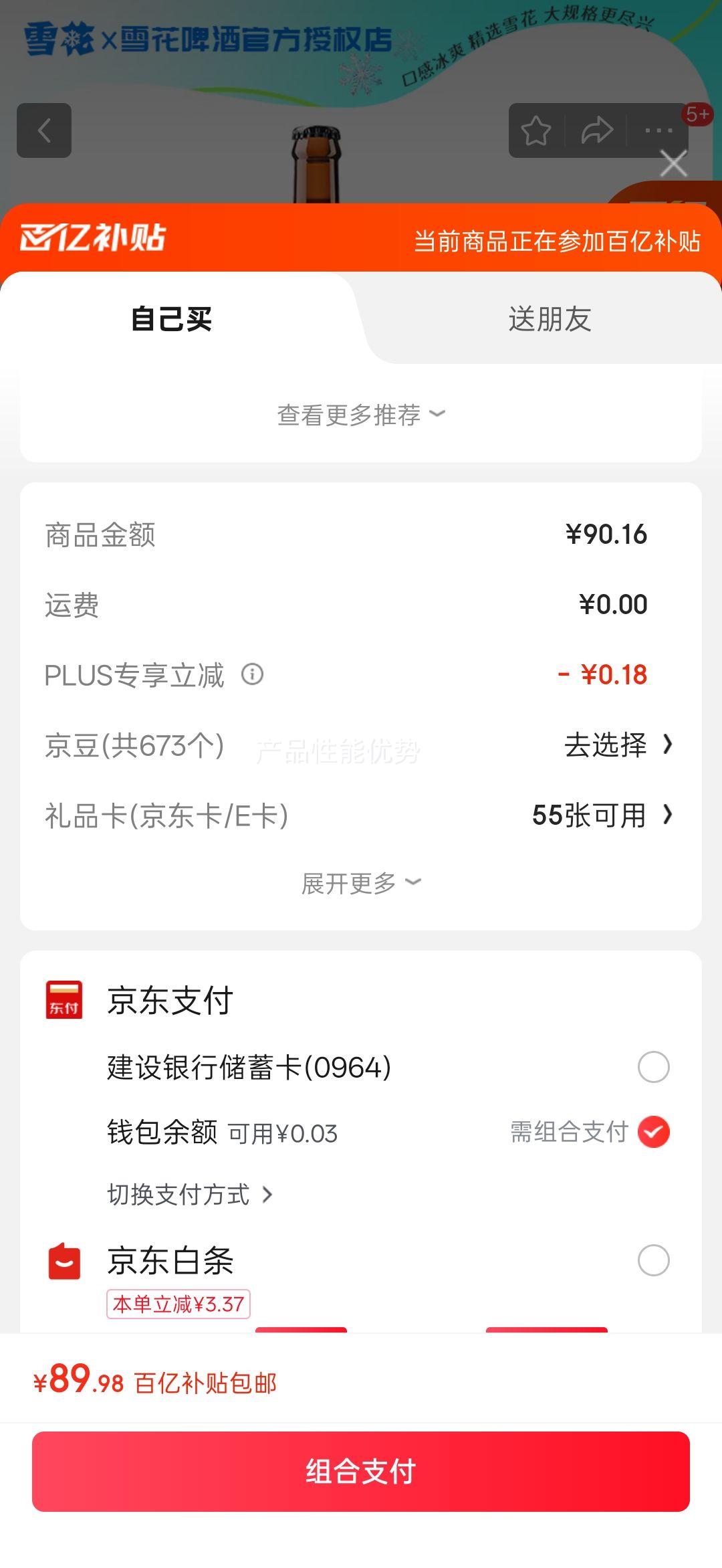Switch to the 送朋友 tab
Image resolution: width=722 pixels, height=1568 pixels.
click(x=550, y=319)
